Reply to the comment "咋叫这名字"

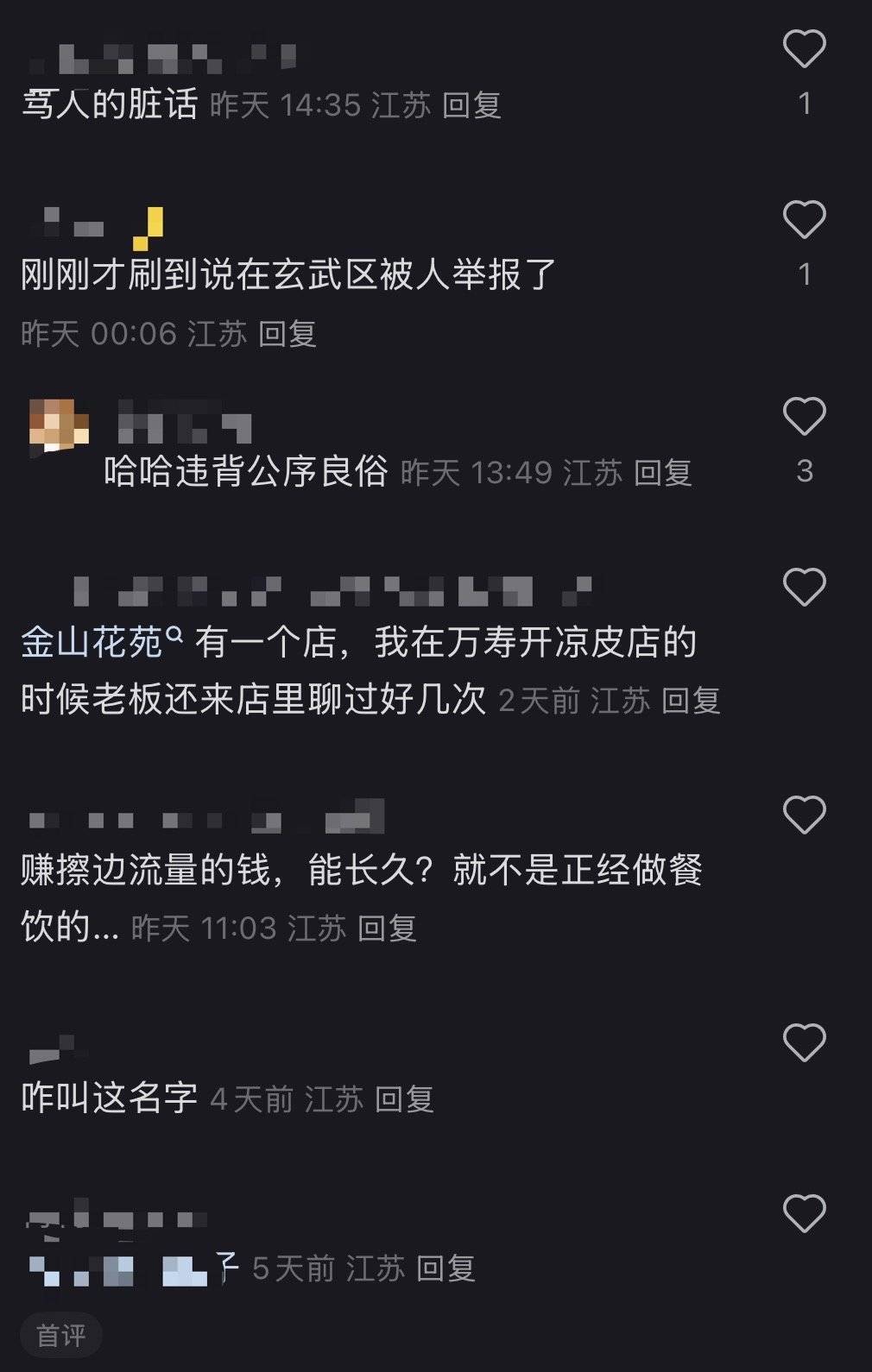404,1098
